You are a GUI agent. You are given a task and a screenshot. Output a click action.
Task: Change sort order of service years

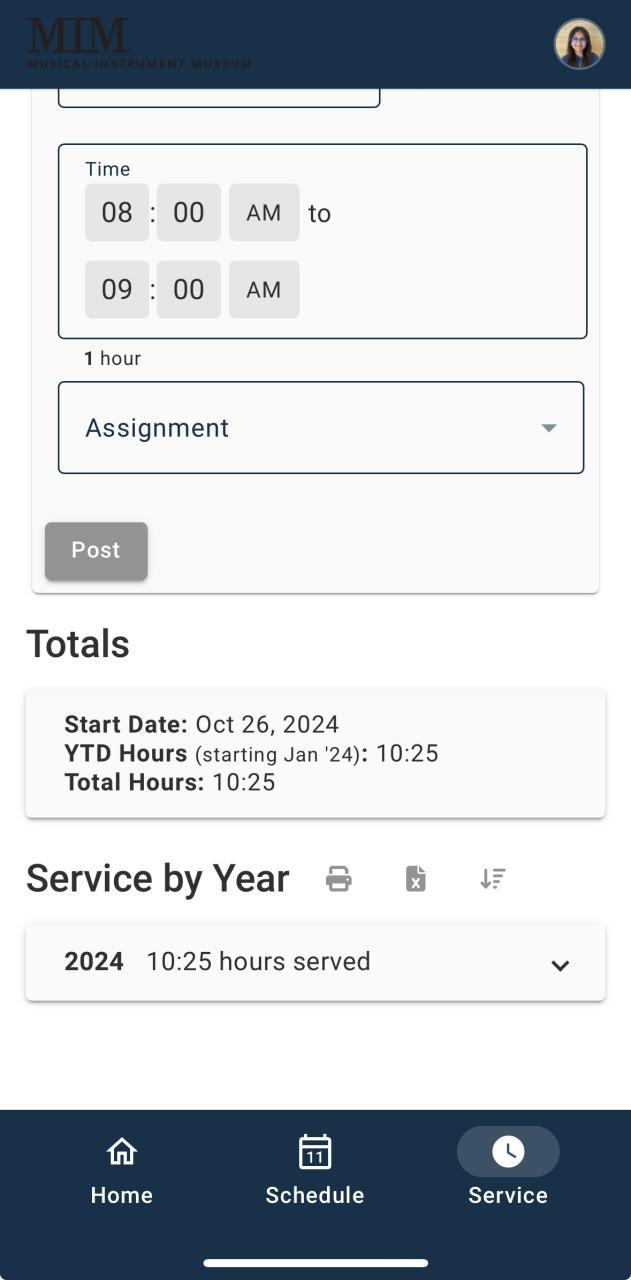(493, 879)
